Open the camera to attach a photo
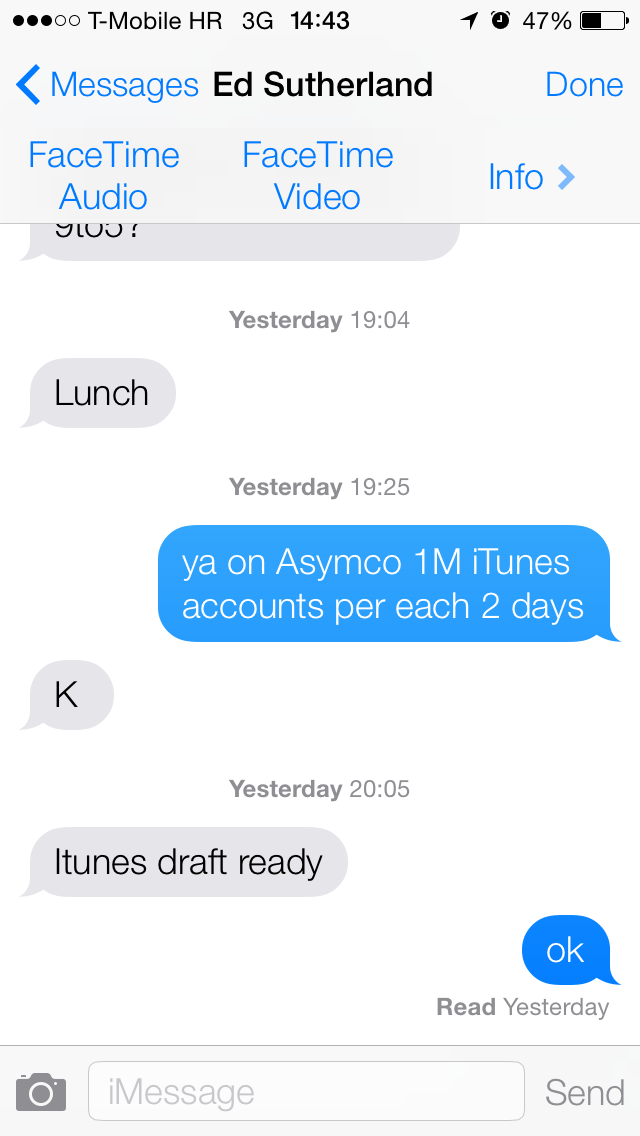 (41, 1092)
